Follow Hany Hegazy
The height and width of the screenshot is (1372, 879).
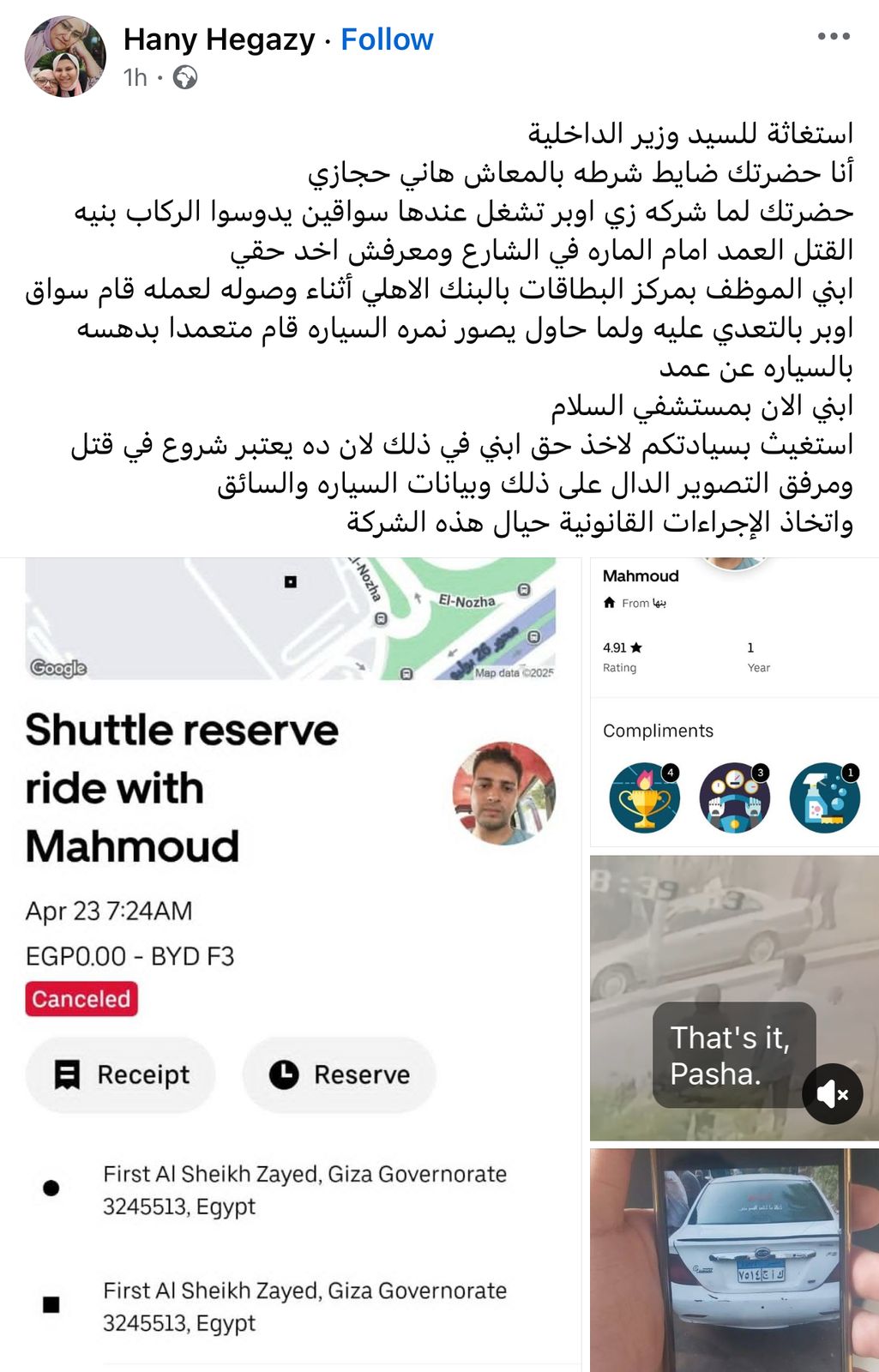pos(387,39)
